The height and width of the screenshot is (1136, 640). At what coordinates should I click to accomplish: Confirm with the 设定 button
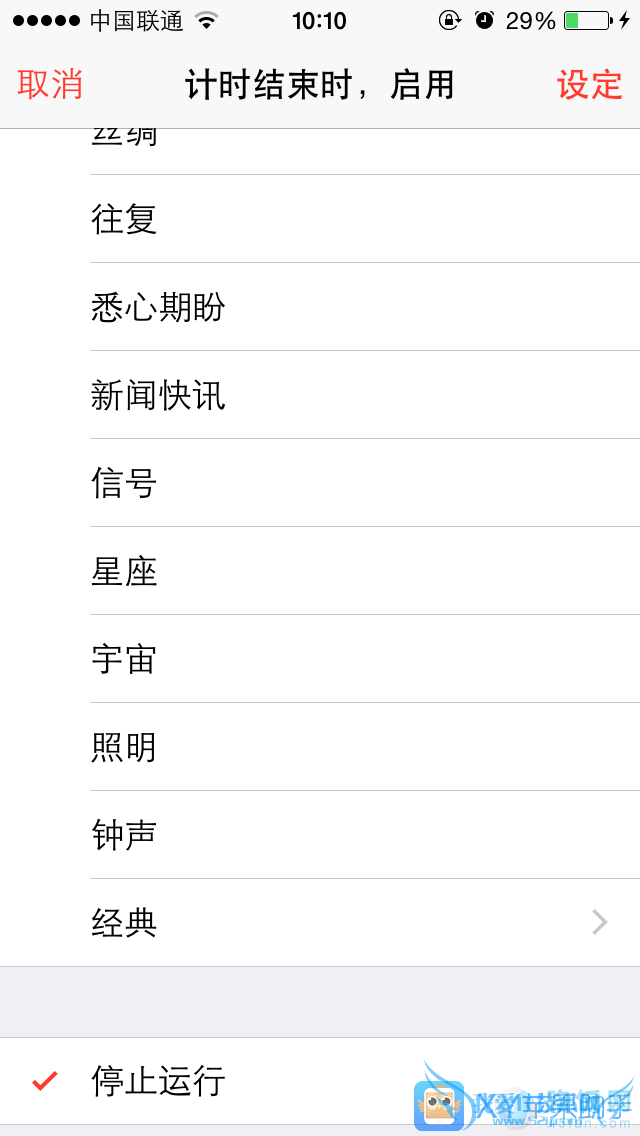point(589,85)
